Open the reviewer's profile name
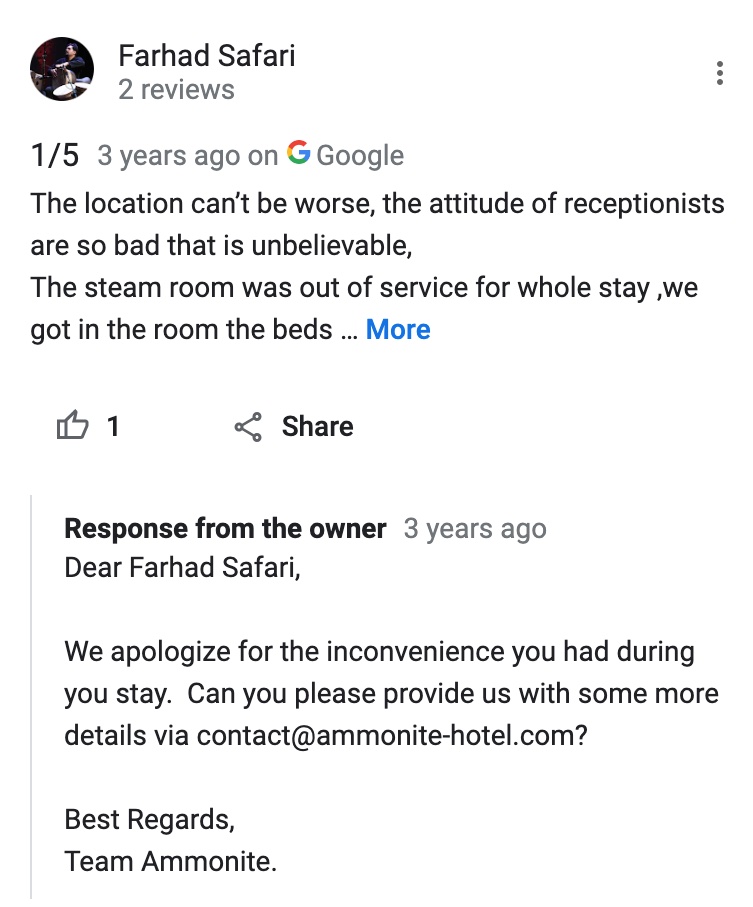The height and width of the screenshot is (907, 753). click(207, 56)
